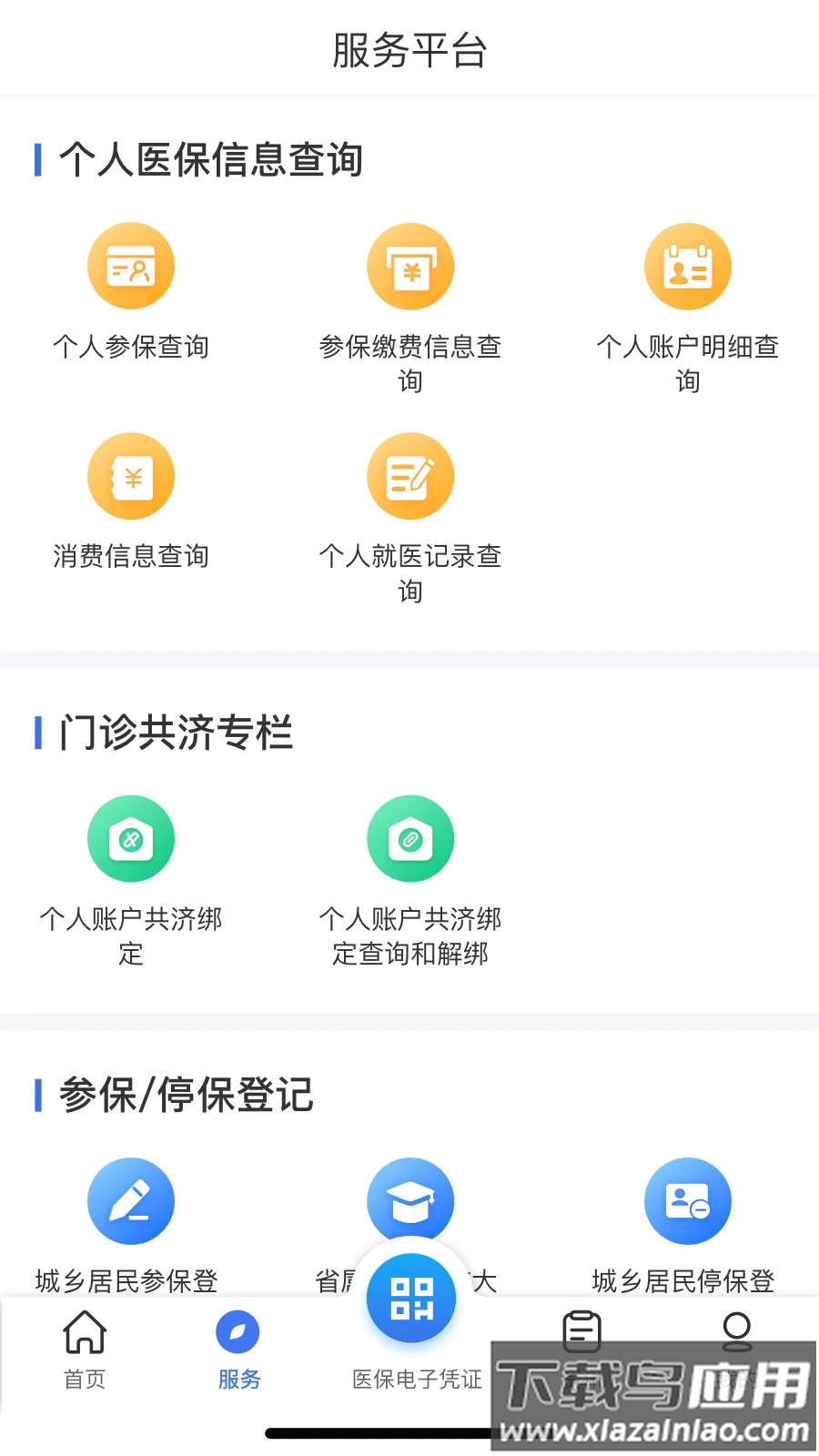Select section header 门诊共济专栏
Viewport: 819px width, 1456px height.
click(177, 733)
